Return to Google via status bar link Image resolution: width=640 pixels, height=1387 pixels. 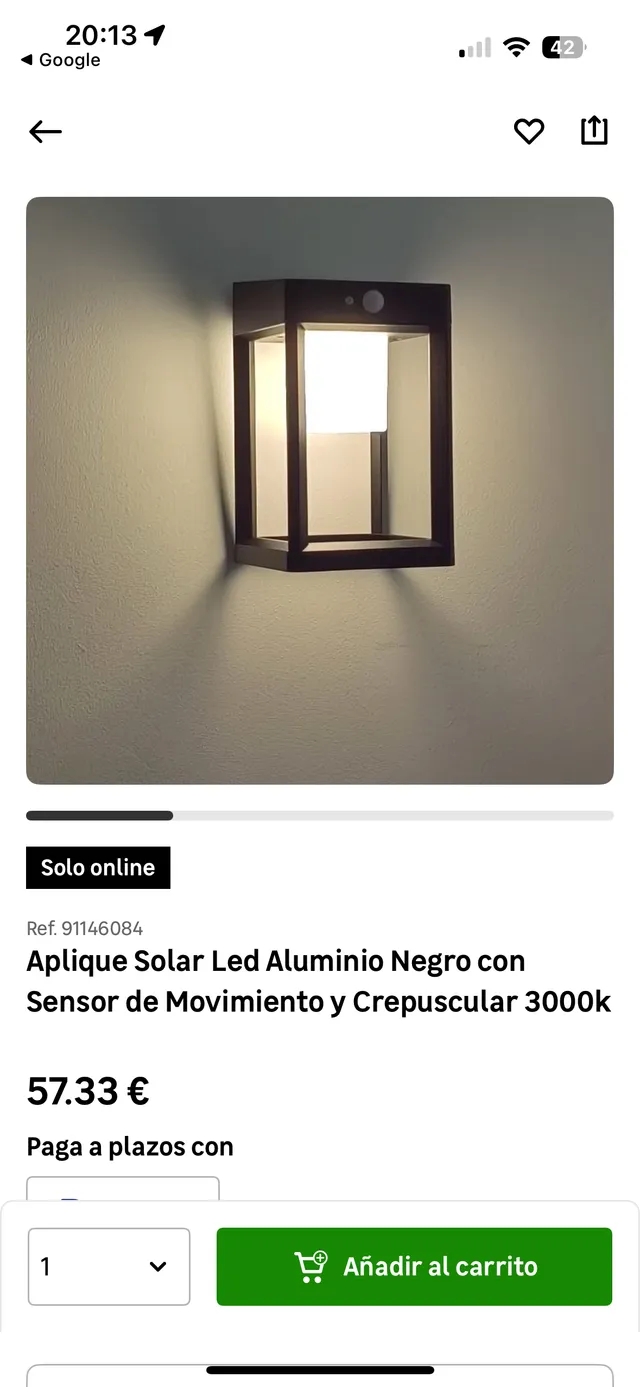pos(61,60)
